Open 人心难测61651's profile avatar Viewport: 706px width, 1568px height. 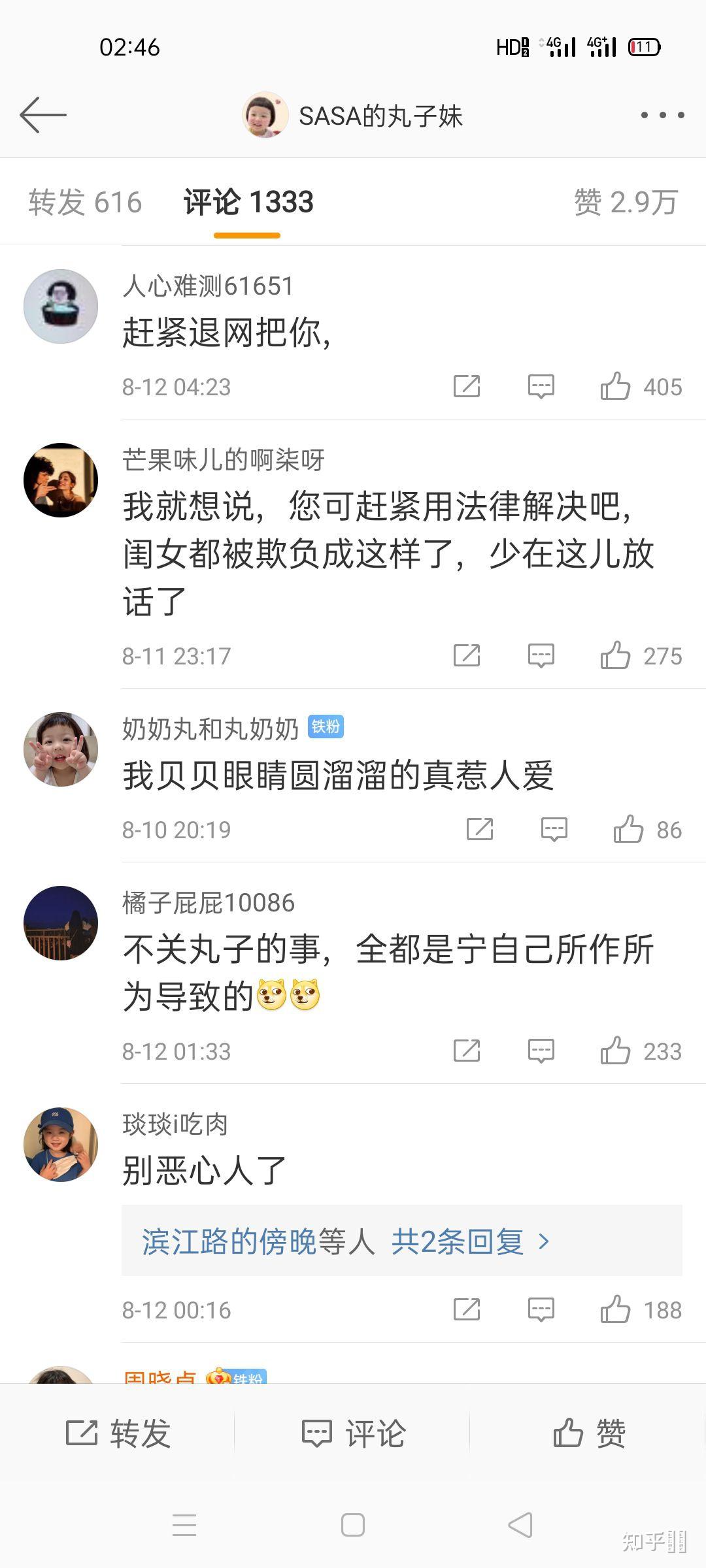[61, 306]
